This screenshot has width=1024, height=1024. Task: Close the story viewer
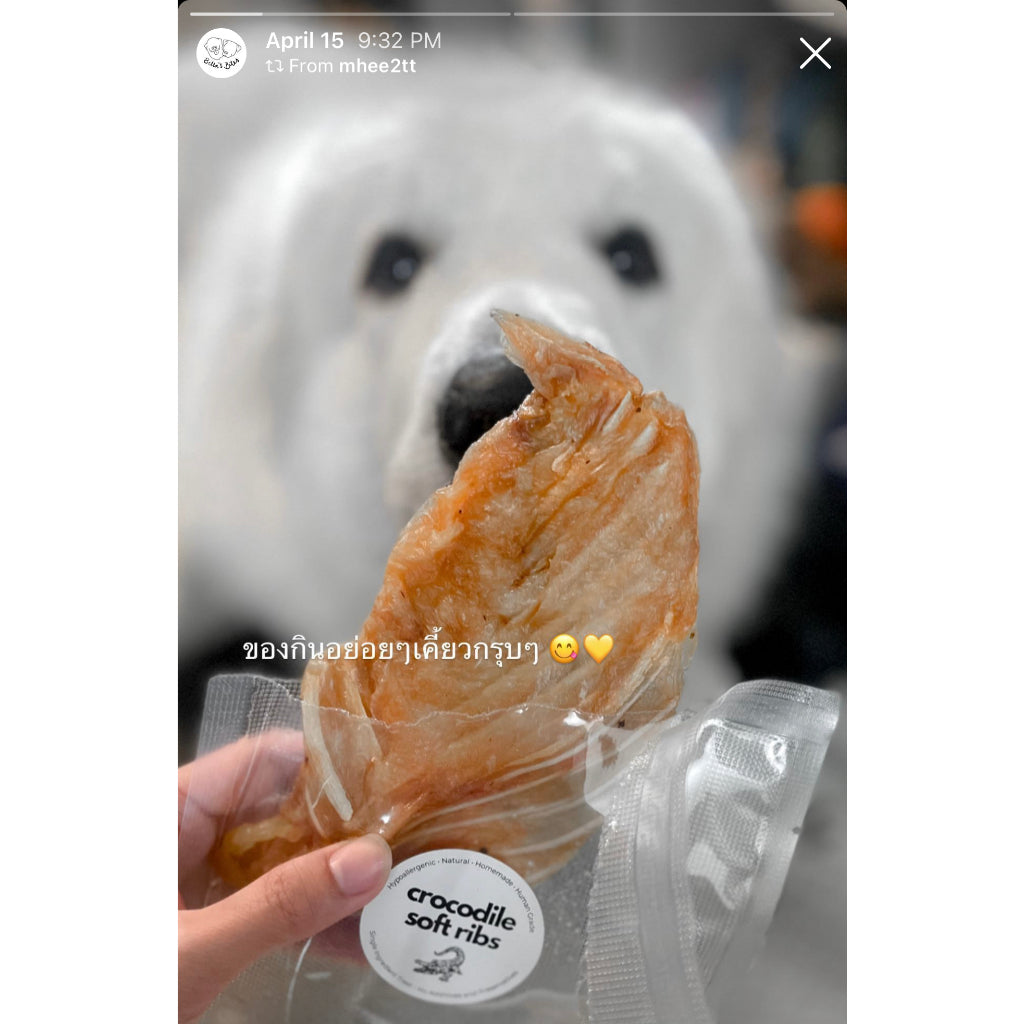(815, 53)
